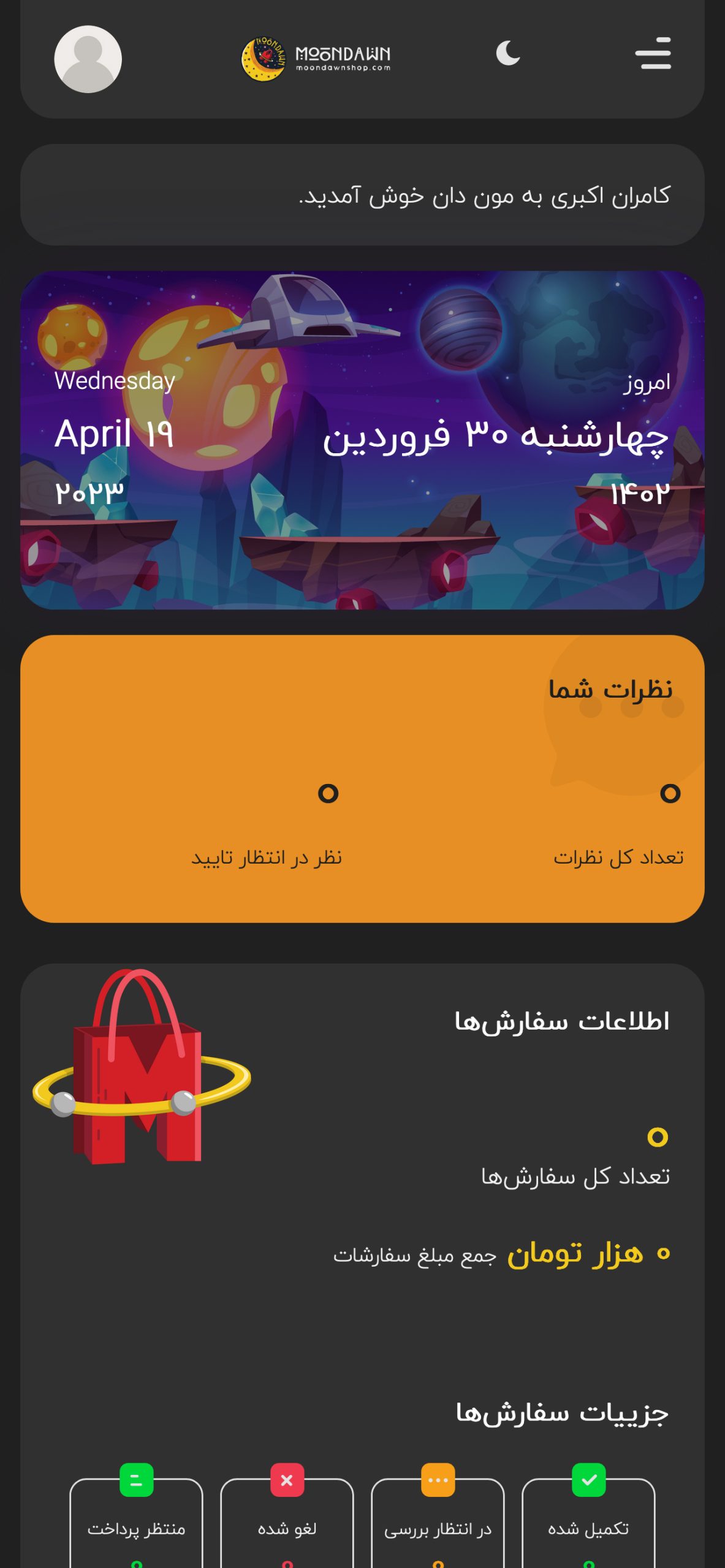Viewport: 725px width, 1568px height.
Task: Open the تکمیل شده orders card
Action: [588, 1523]
